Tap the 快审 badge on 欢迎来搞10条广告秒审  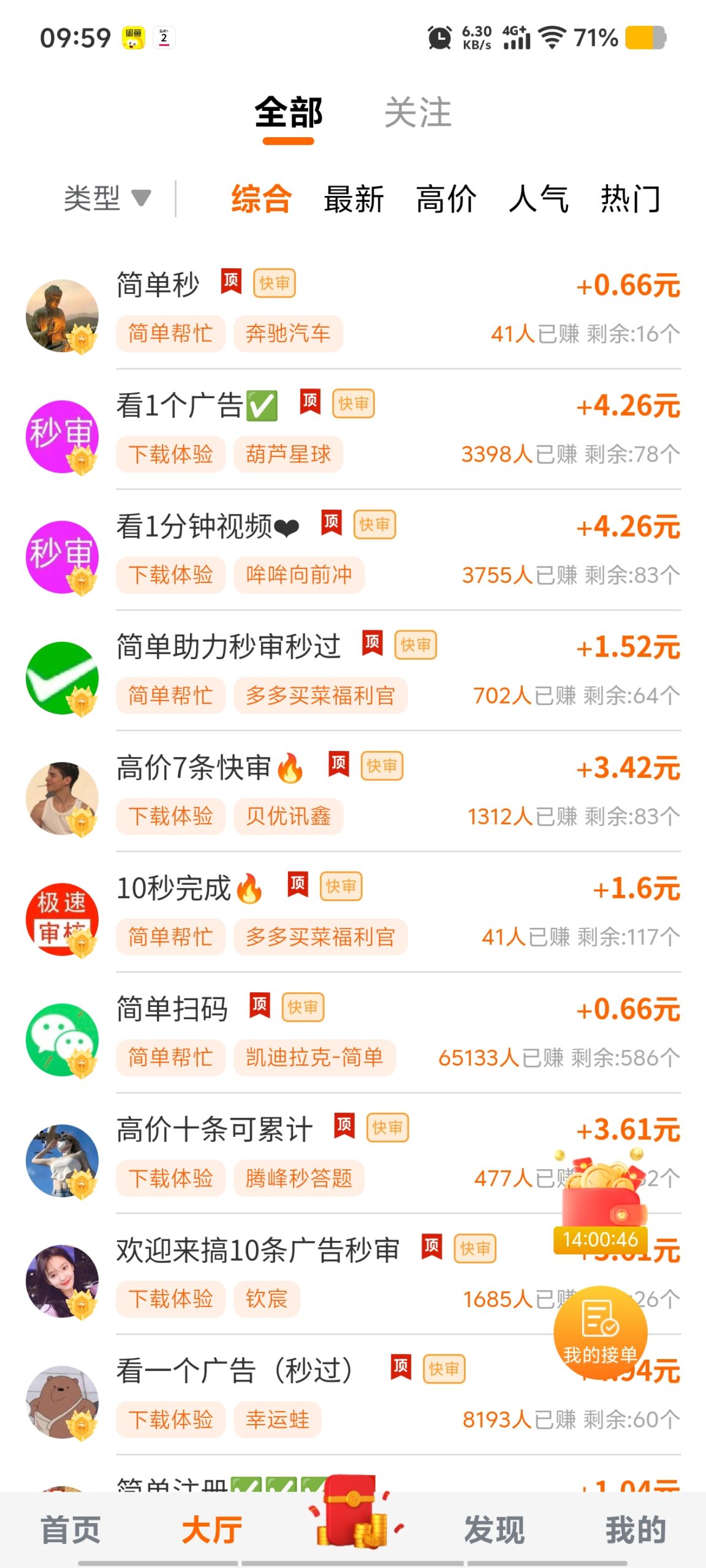[476, 1249]
